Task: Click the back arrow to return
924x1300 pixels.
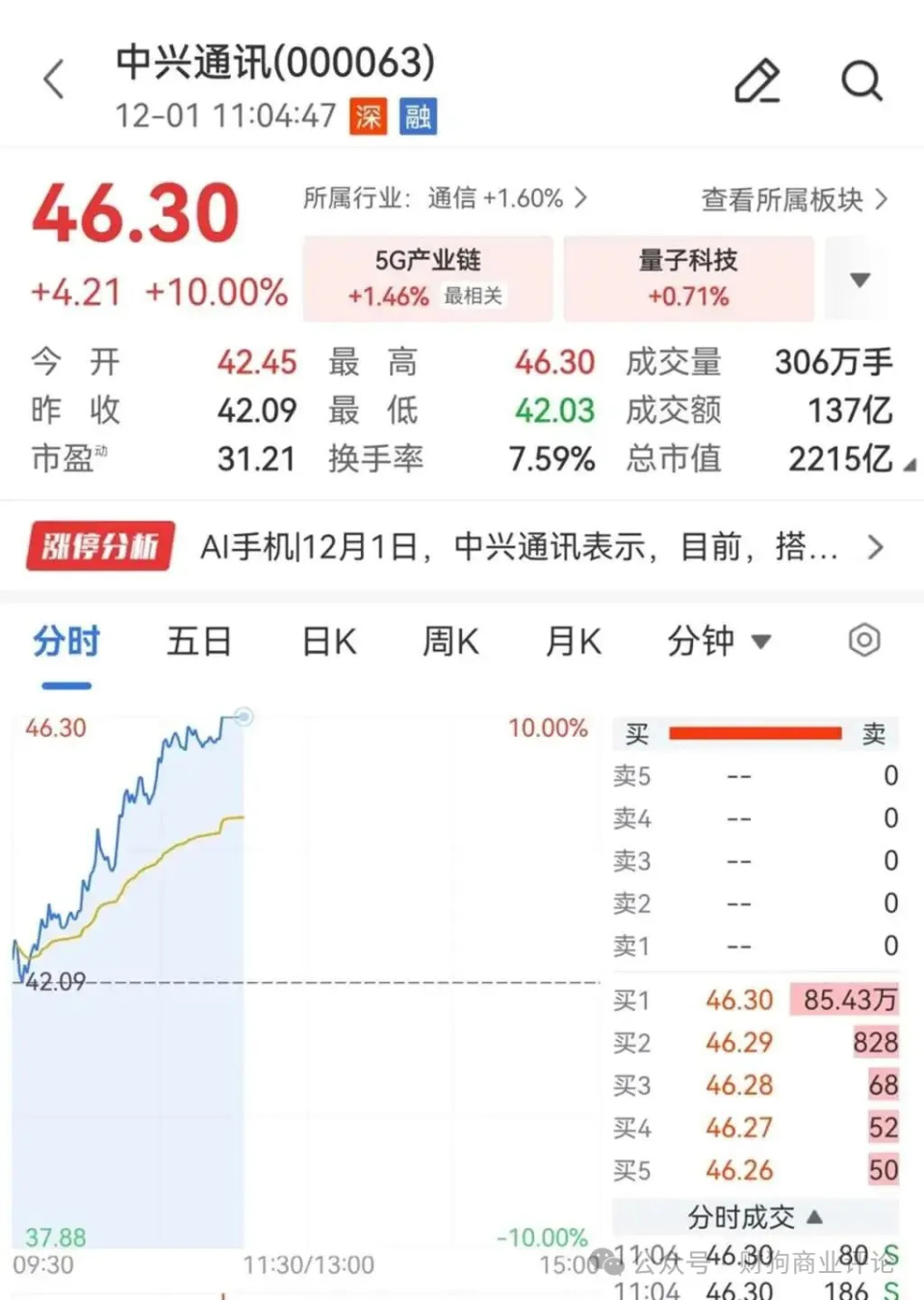Action: pyautogui.click(x=53, y=80)
